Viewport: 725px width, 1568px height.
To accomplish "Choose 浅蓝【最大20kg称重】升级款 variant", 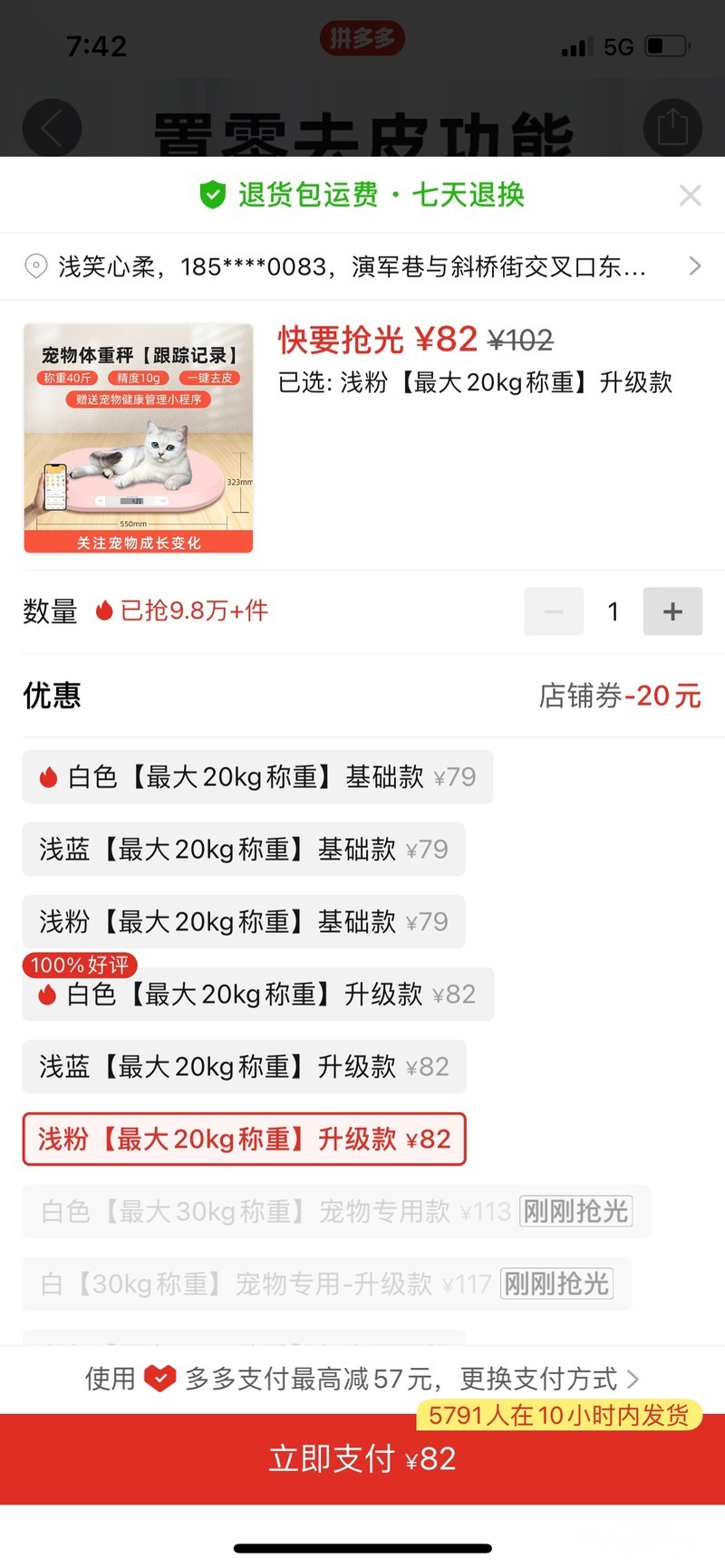I will (x=243, y=1066).
